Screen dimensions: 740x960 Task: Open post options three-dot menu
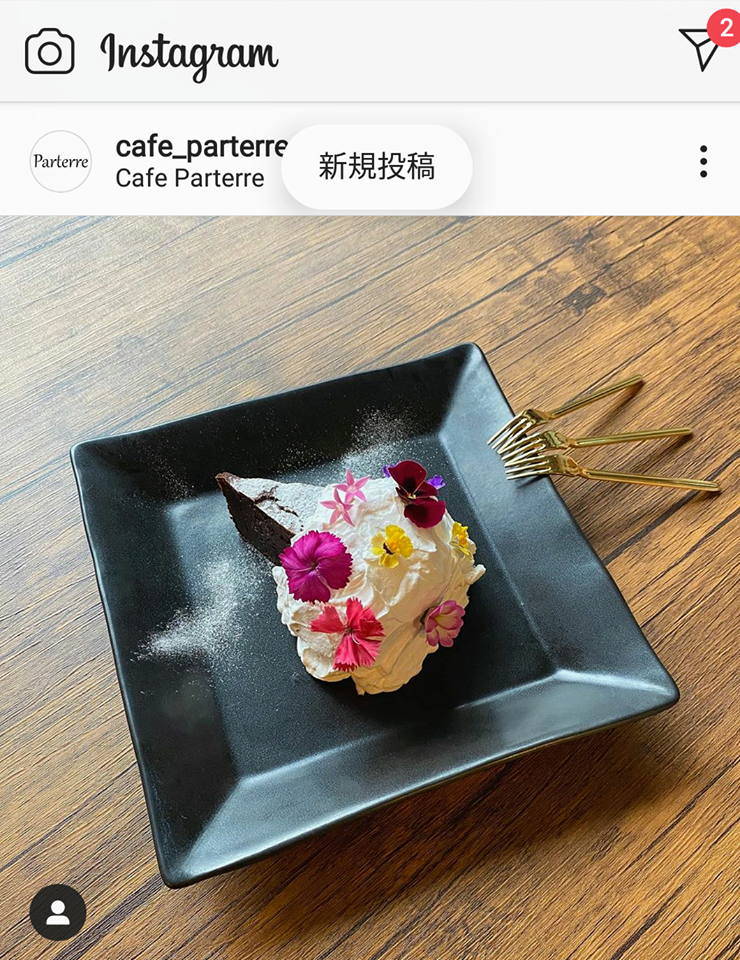[x=703, y=161]
